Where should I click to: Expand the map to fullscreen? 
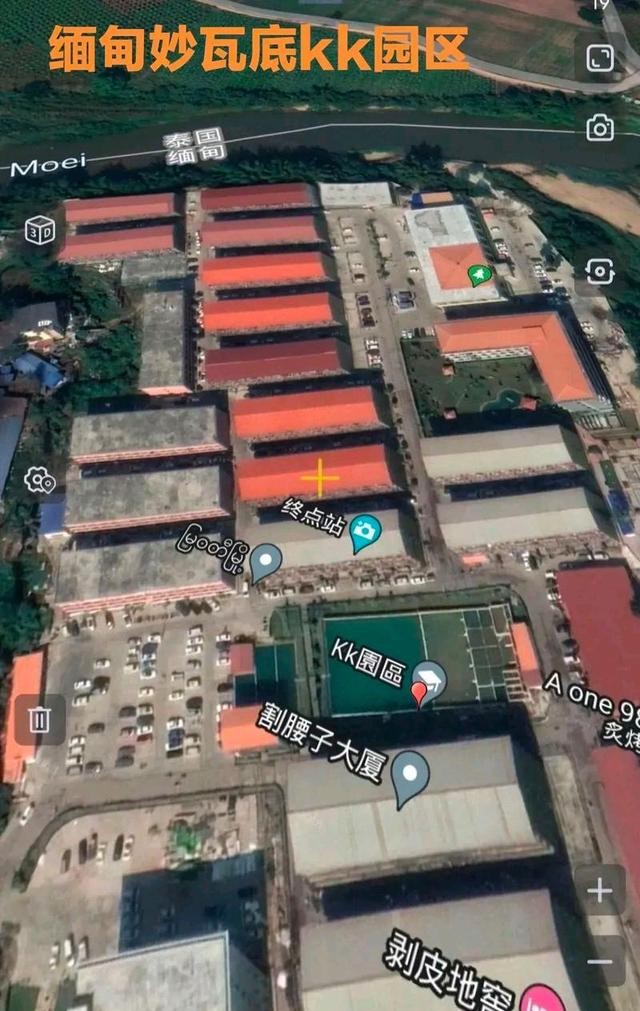(599, 59)
